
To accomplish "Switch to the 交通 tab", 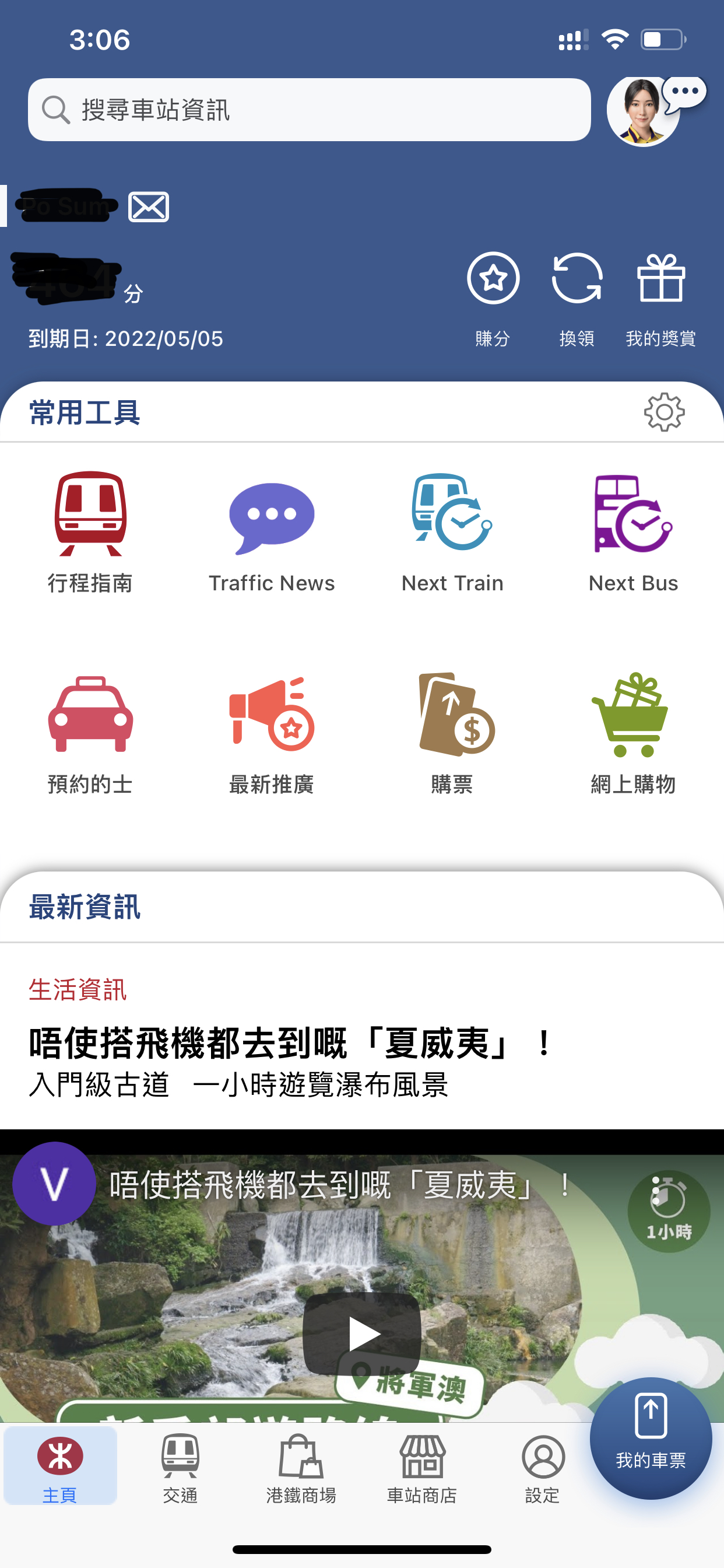I will [180, 1468].
